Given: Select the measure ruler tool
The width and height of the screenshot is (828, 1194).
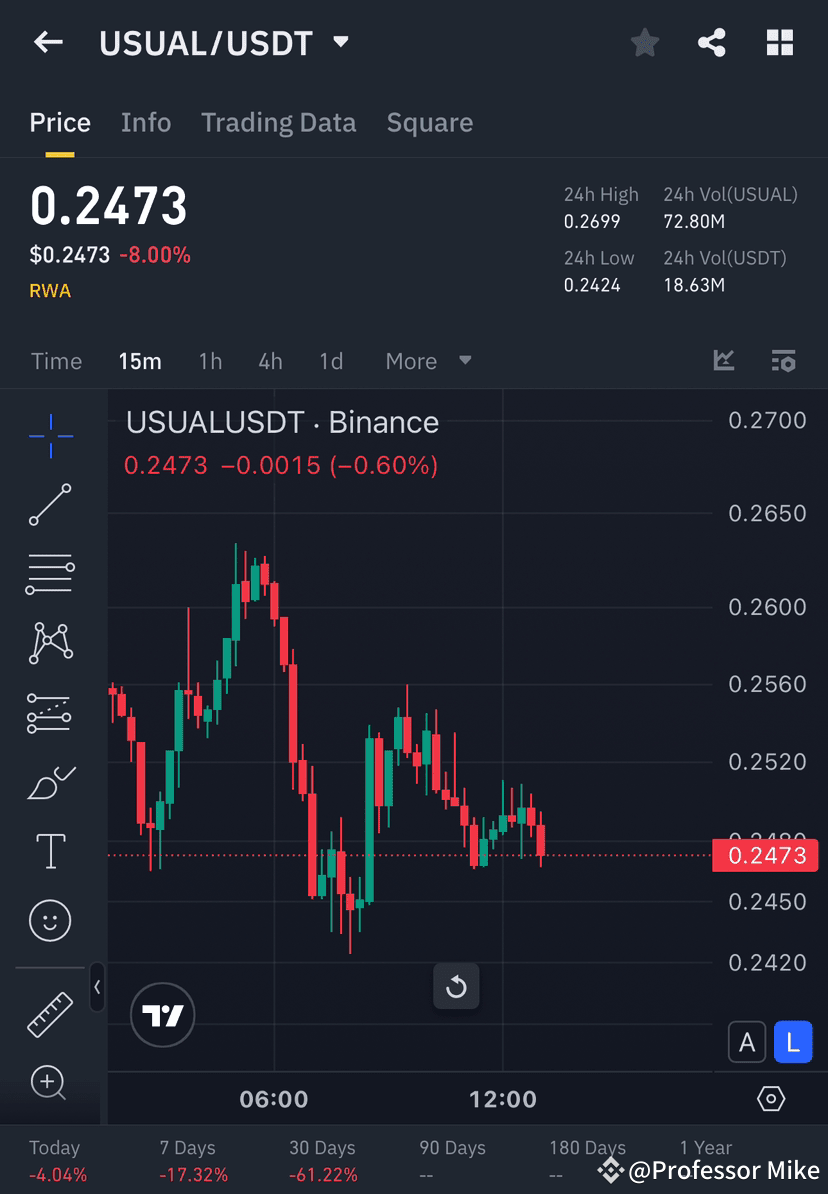Looking at the screenshot, I should 50,1013.
